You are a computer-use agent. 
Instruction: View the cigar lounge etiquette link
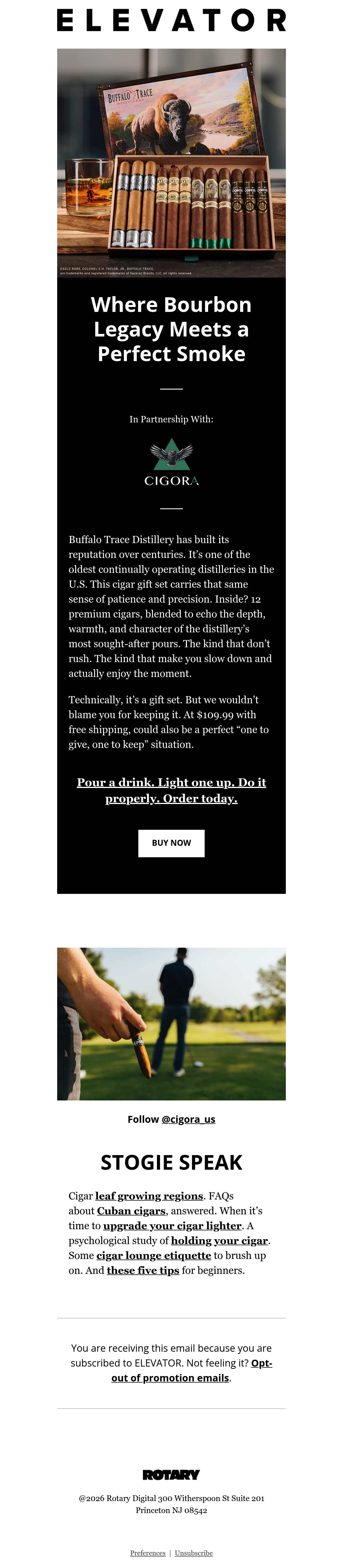[154, 1255]
